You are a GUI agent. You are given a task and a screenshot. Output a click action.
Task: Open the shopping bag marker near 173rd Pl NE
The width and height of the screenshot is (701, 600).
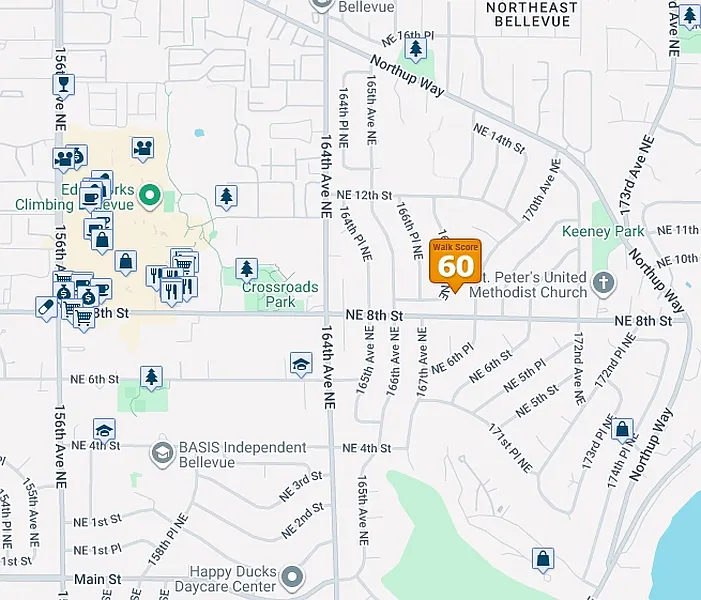pyautogui.click(x=622, y=430)
